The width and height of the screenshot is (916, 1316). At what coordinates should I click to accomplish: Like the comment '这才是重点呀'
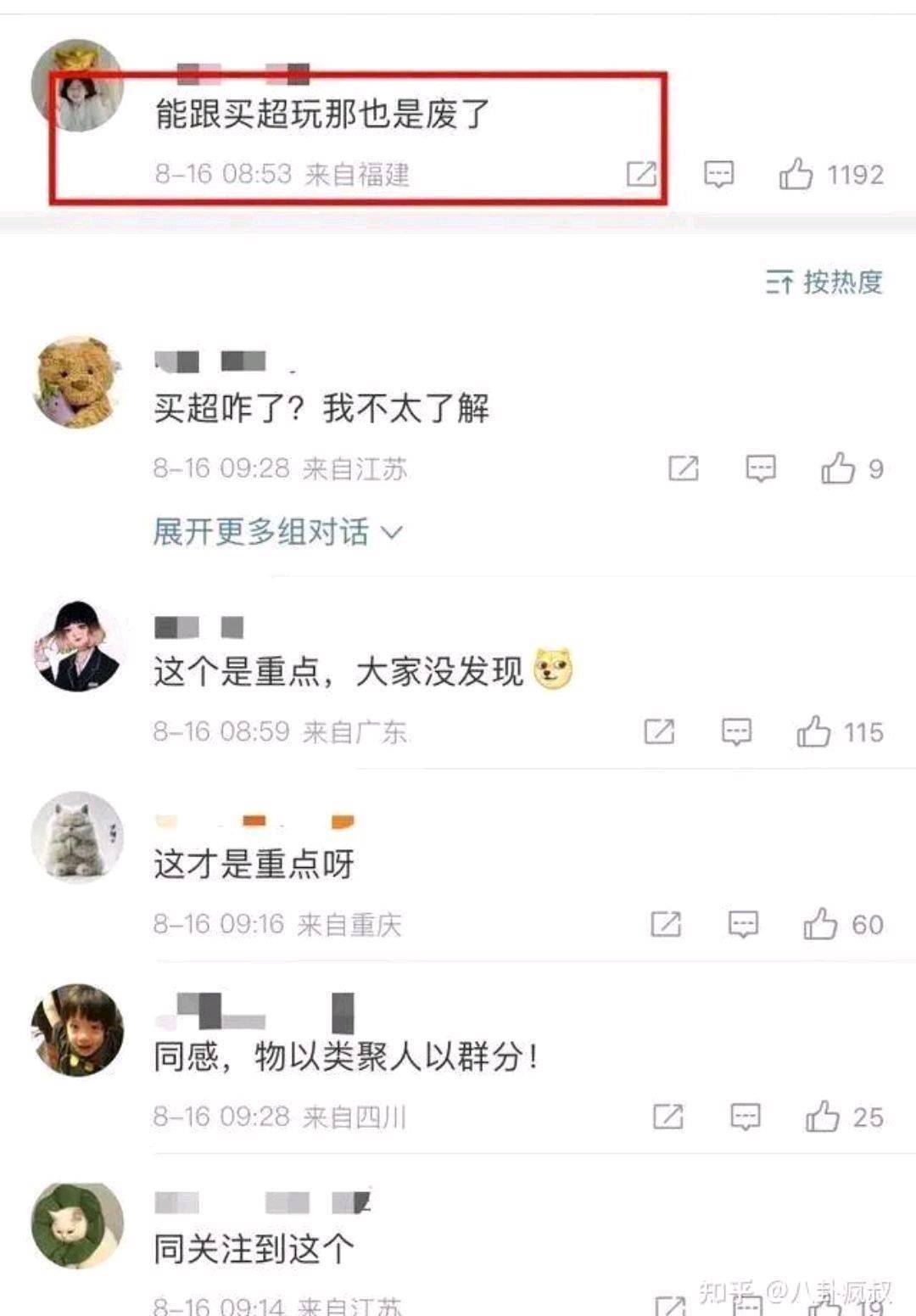coord(820,924)
